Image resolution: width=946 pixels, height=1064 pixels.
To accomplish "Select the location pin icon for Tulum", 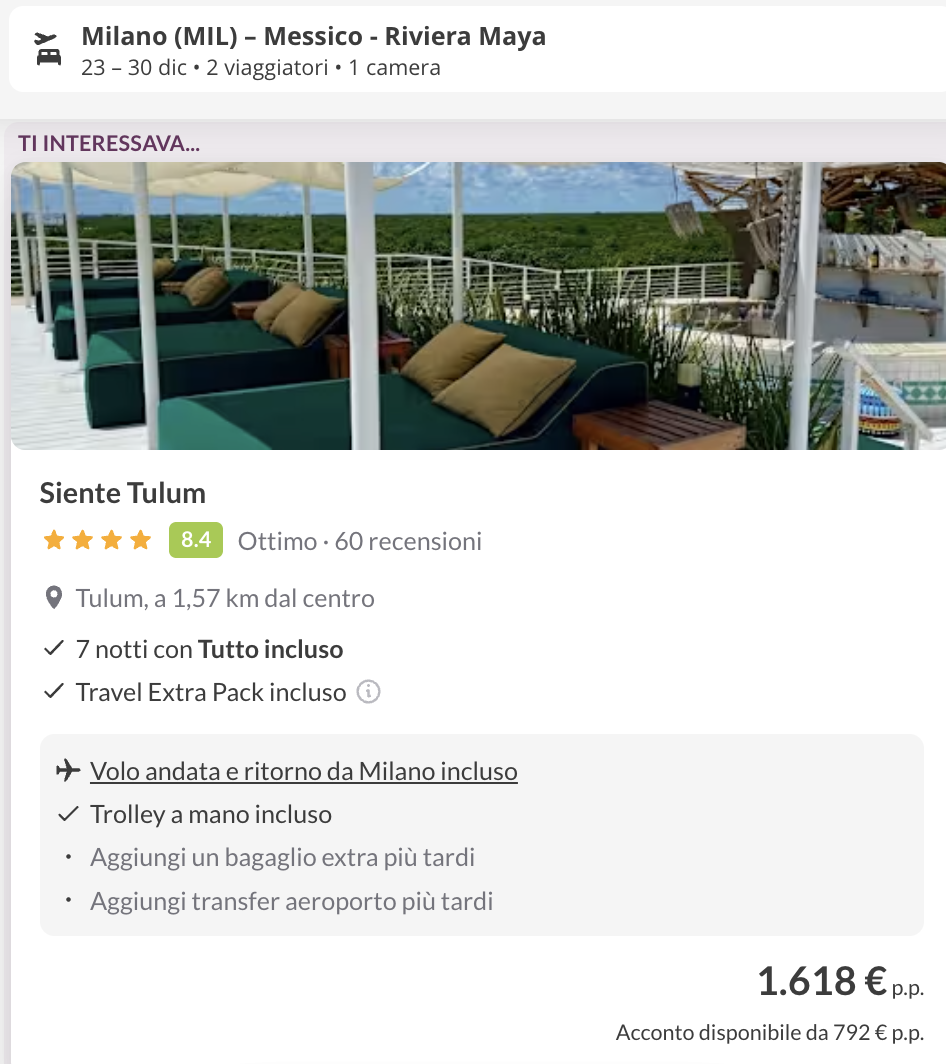I will click(x=55, y=598).
